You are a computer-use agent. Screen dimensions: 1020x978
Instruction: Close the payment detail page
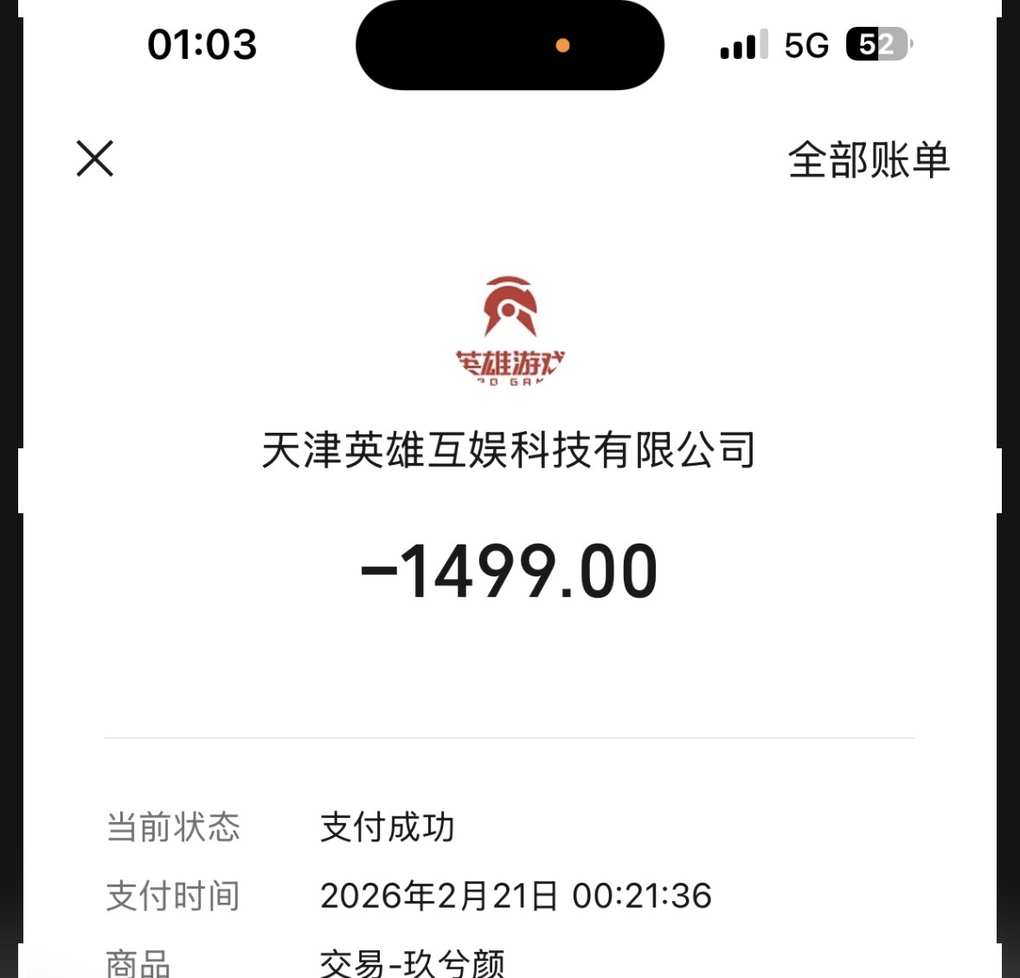click(x=95, y=159)
